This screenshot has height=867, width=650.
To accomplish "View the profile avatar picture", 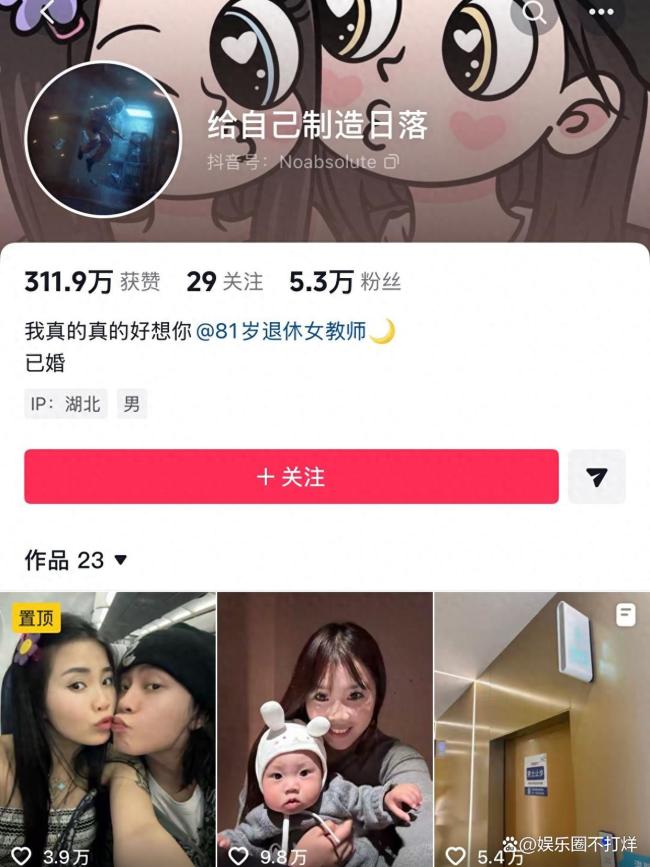I will (x=103, y=139).
